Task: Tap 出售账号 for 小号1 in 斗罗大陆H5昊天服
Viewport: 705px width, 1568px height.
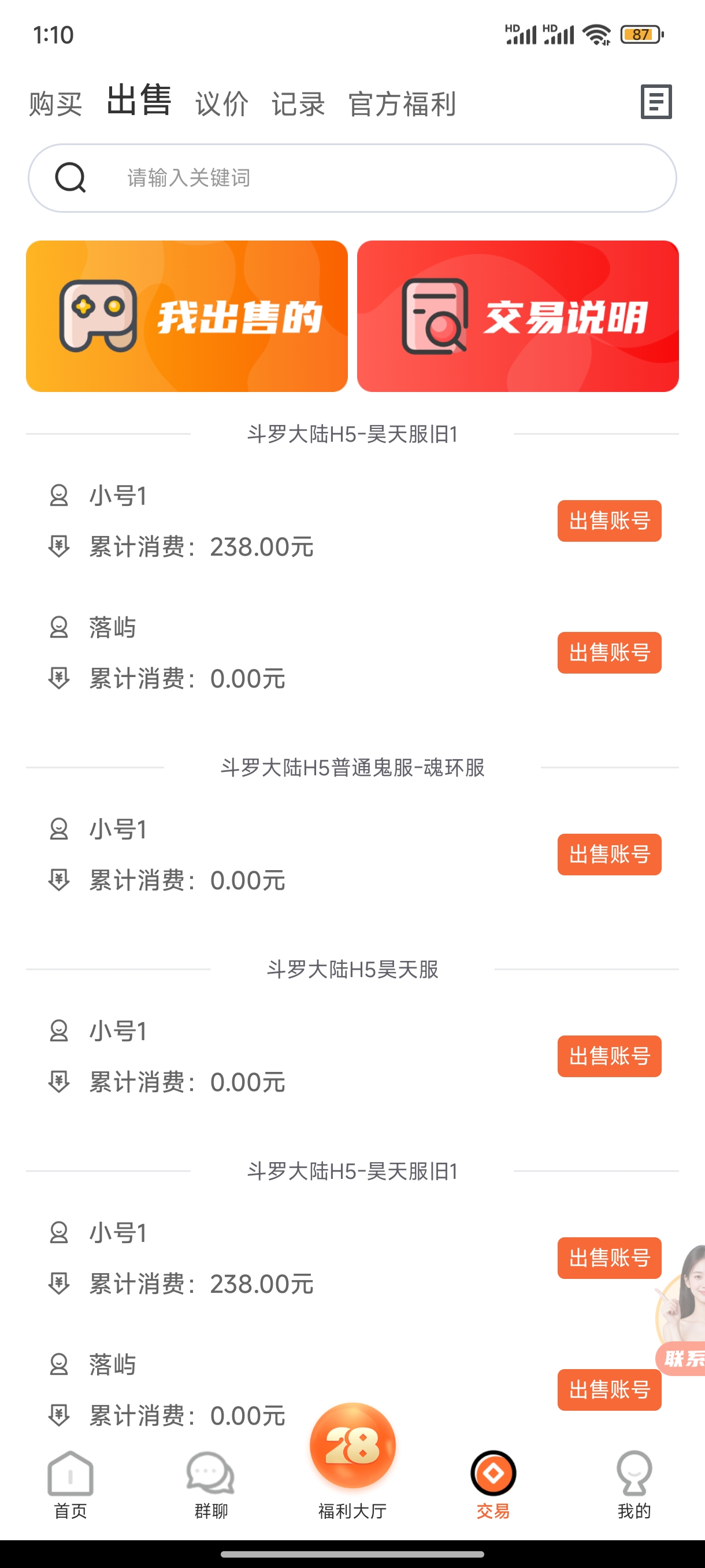Action: (609, 1056)
